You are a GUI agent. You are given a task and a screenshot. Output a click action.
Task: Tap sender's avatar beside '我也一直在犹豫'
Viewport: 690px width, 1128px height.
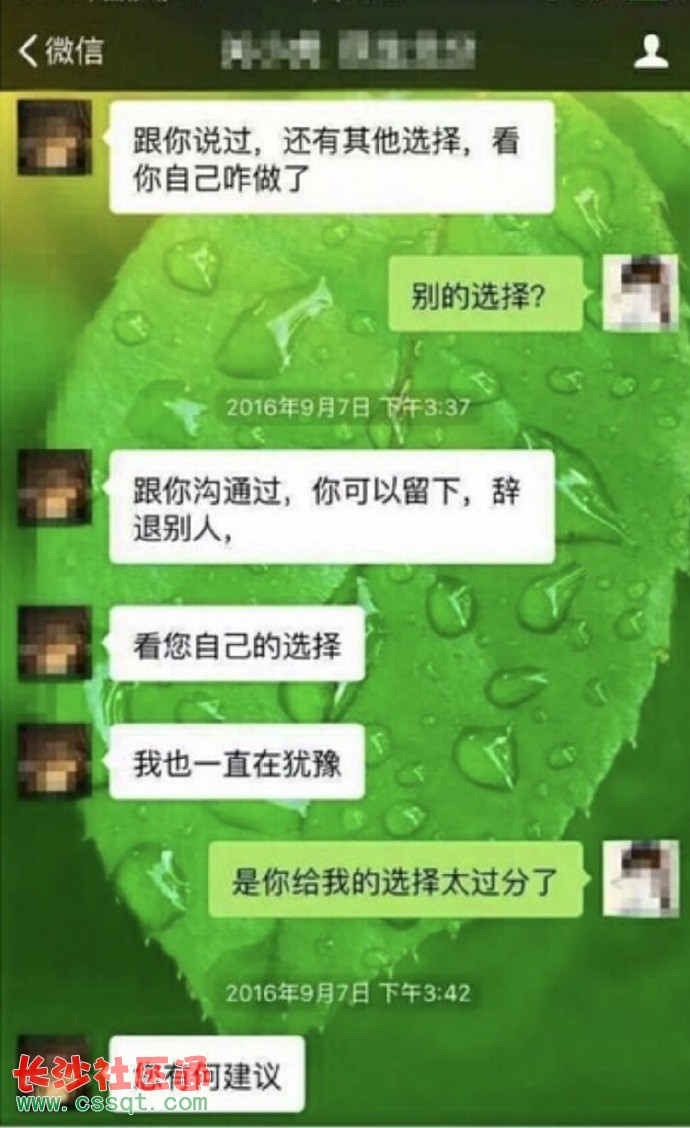point(55,762)
